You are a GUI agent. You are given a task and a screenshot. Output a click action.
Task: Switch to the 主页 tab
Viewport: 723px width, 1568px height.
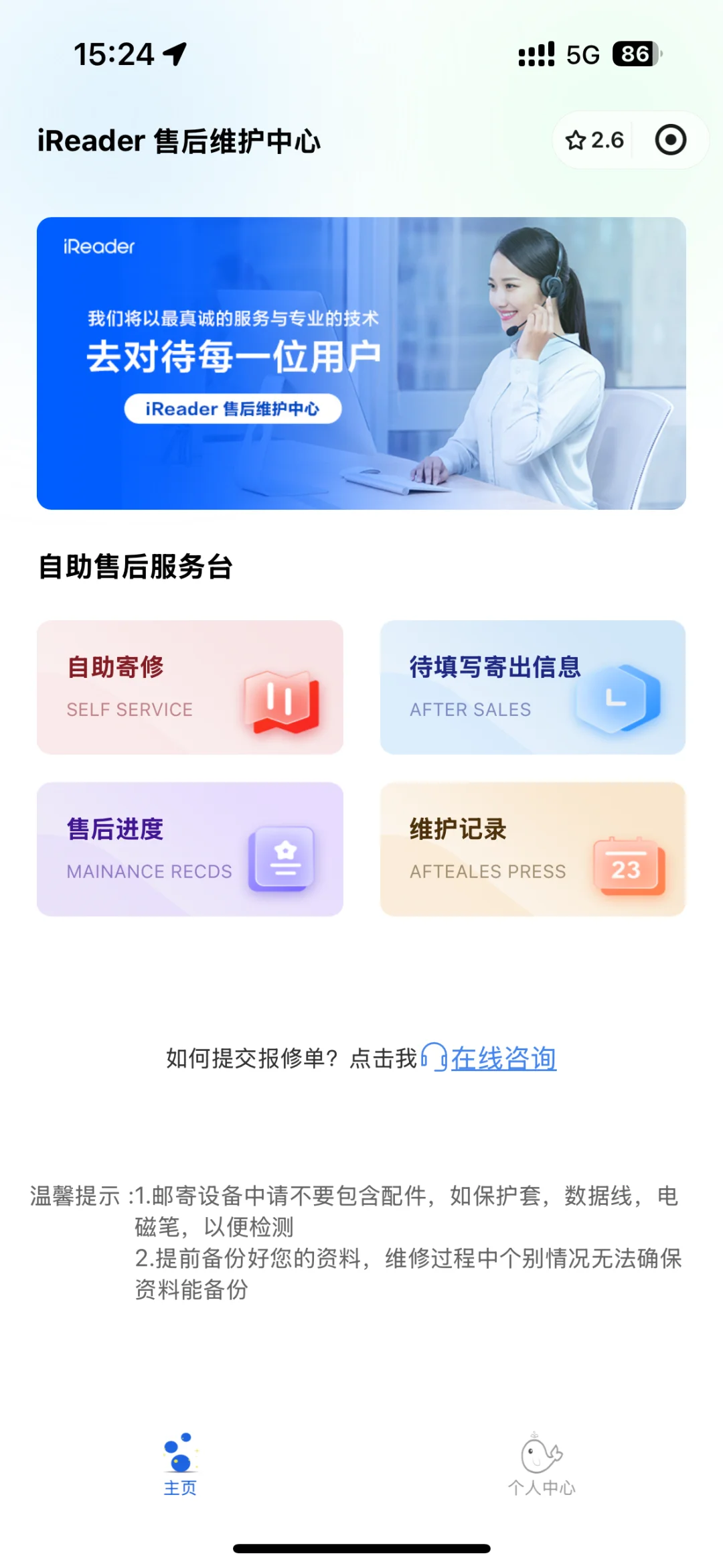point(181,1464)
